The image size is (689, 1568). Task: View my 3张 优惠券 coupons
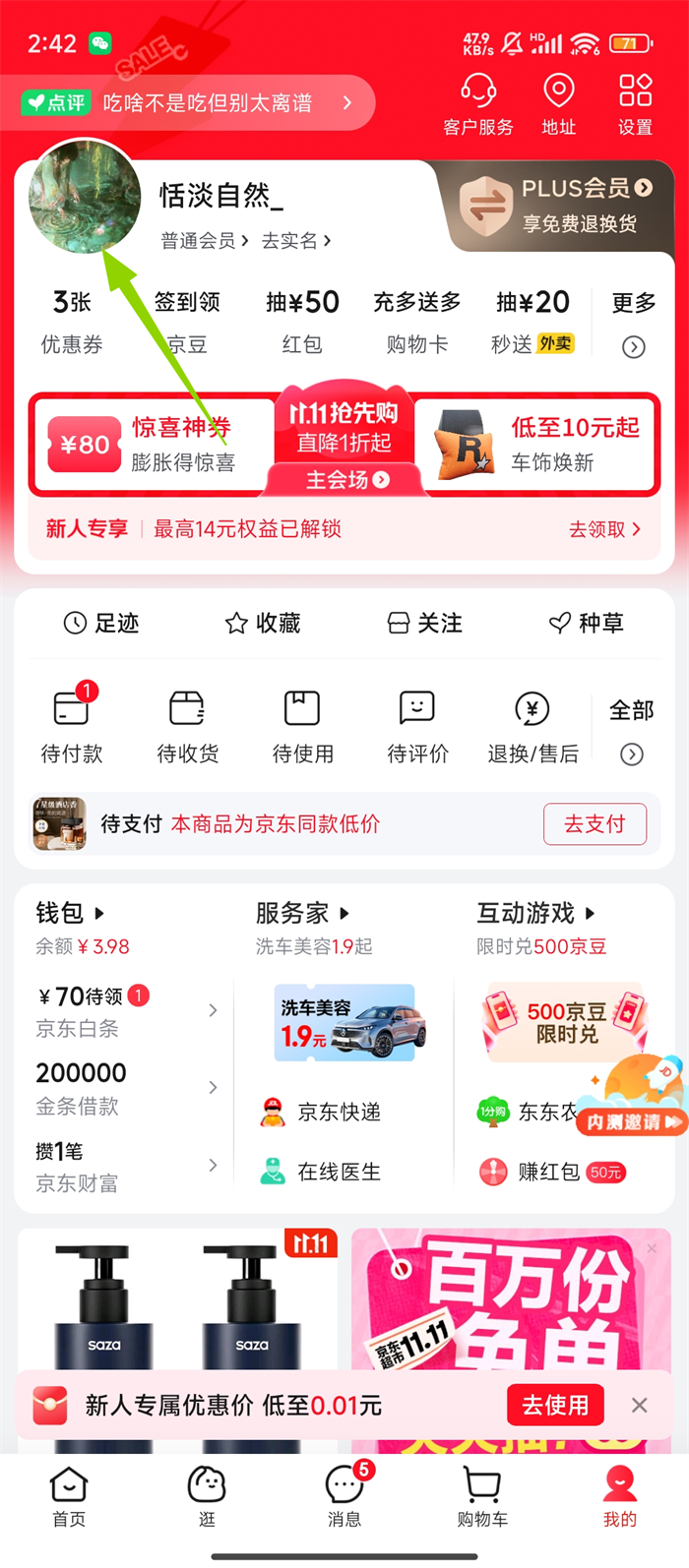pyautogui.click(x=72, y=321)
